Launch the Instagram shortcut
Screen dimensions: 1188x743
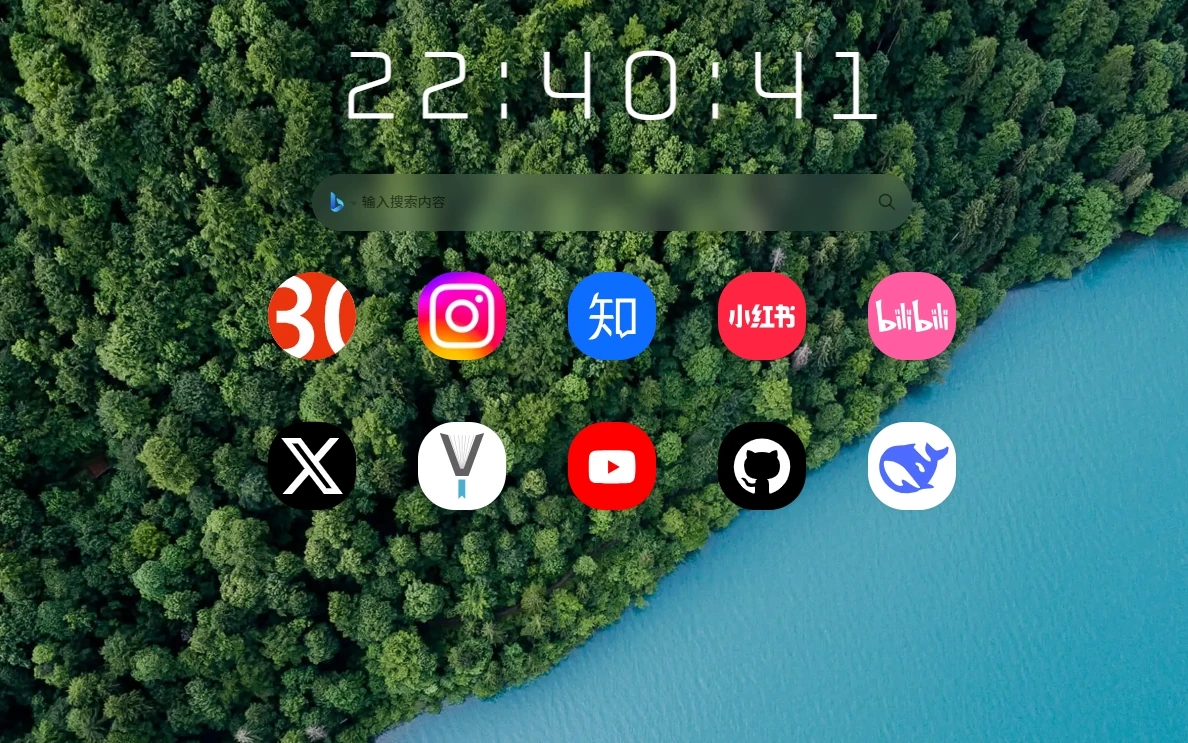click(x=462, y=316)
